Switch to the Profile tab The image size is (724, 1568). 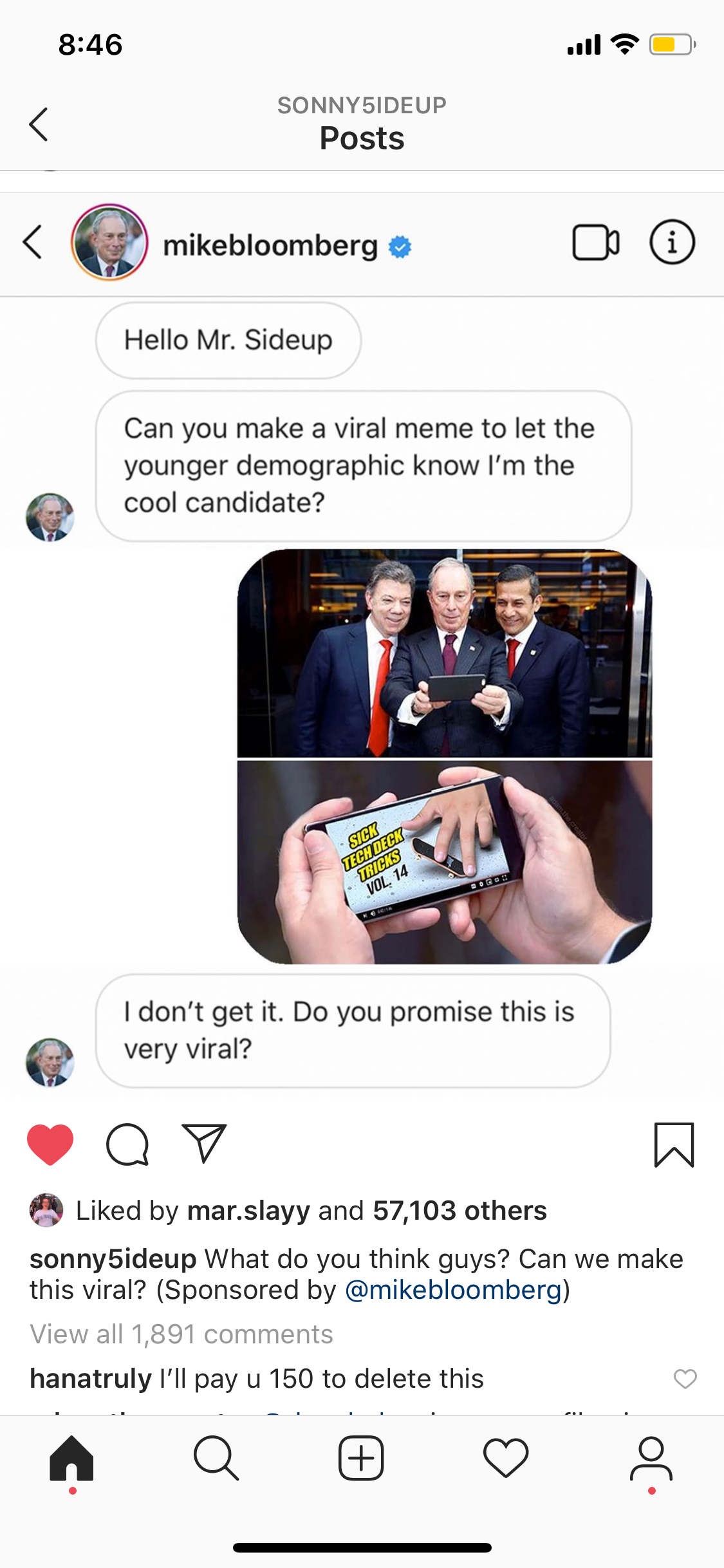tap(651, 1459)
